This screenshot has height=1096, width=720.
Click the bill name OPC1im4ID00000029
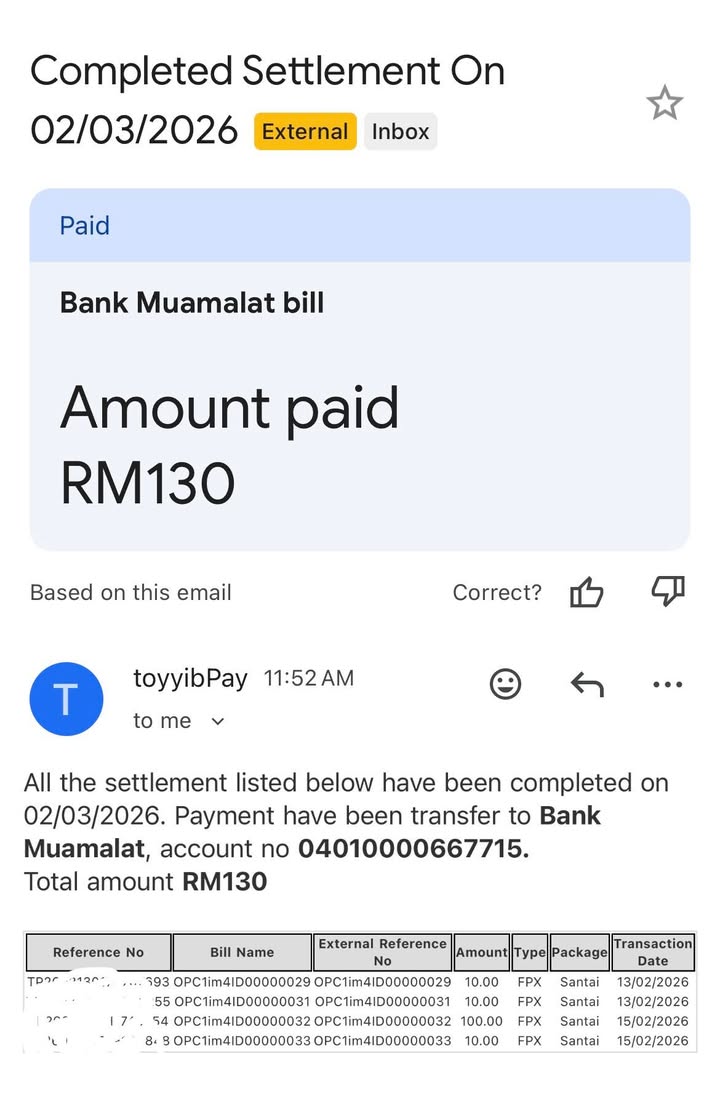click(242, 982)
